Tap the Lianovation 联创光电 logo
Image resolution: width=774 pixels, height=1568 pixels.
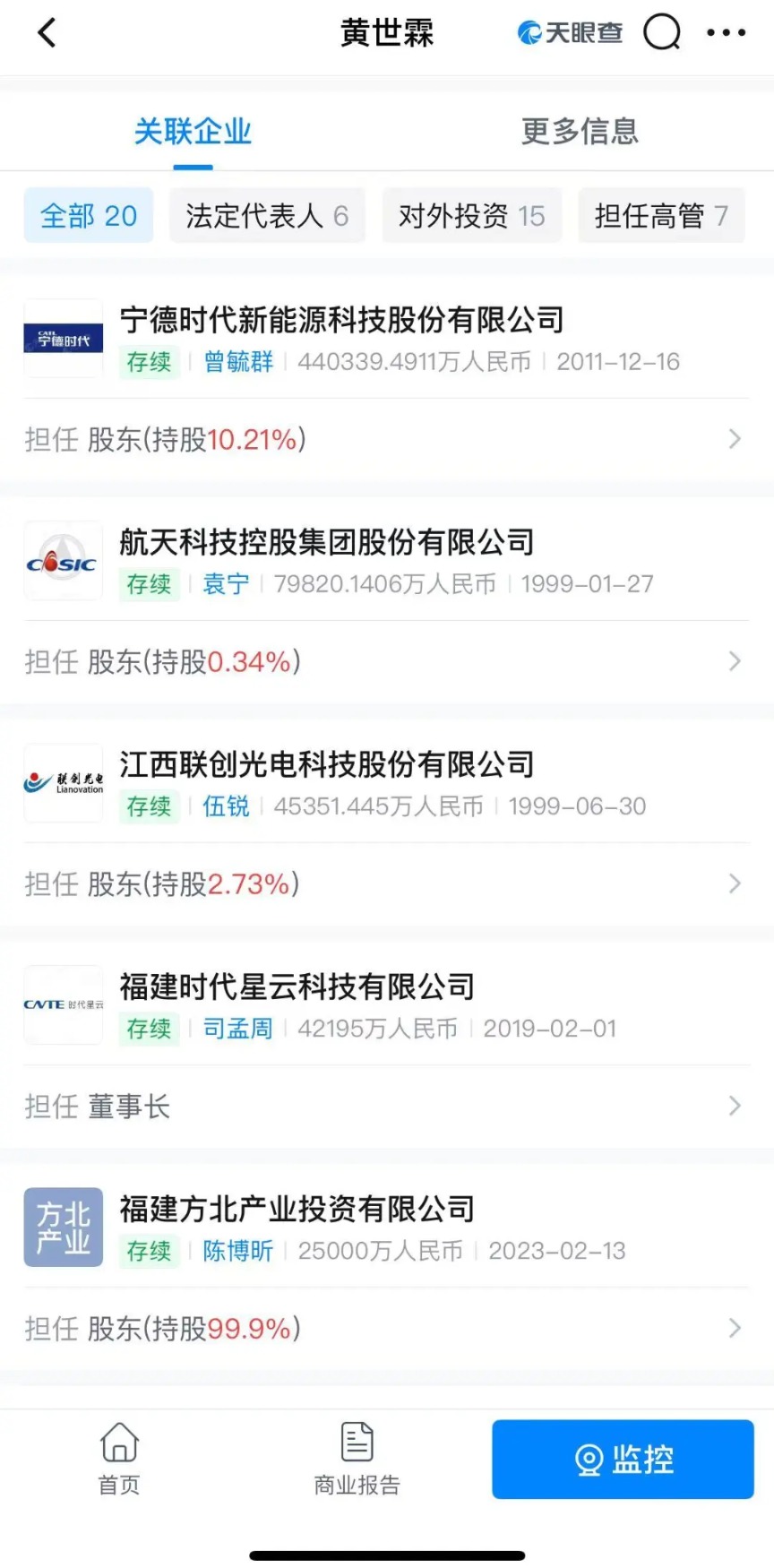(x=63, y=782)
